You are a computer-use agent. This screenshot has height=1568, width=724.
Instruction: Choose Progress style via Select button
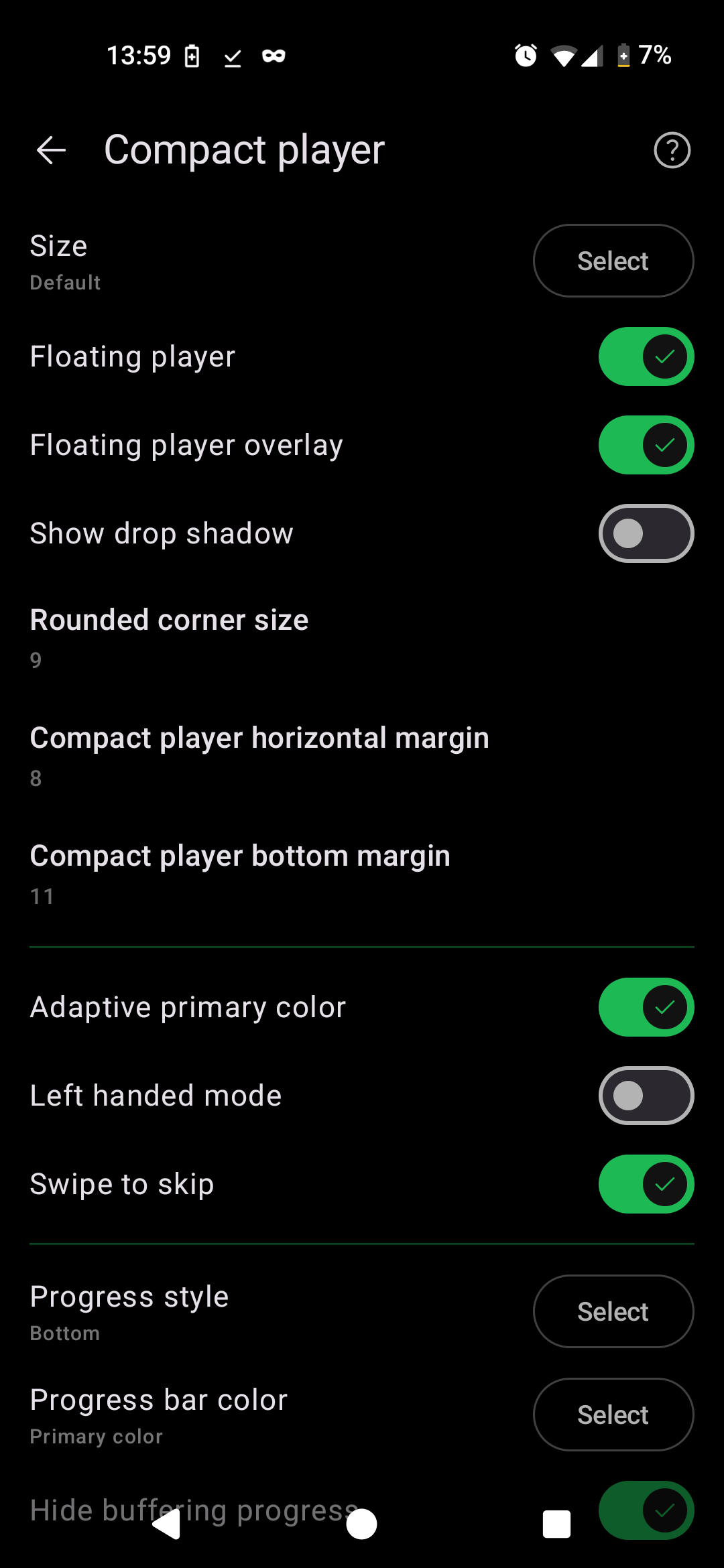[613, 1311]
